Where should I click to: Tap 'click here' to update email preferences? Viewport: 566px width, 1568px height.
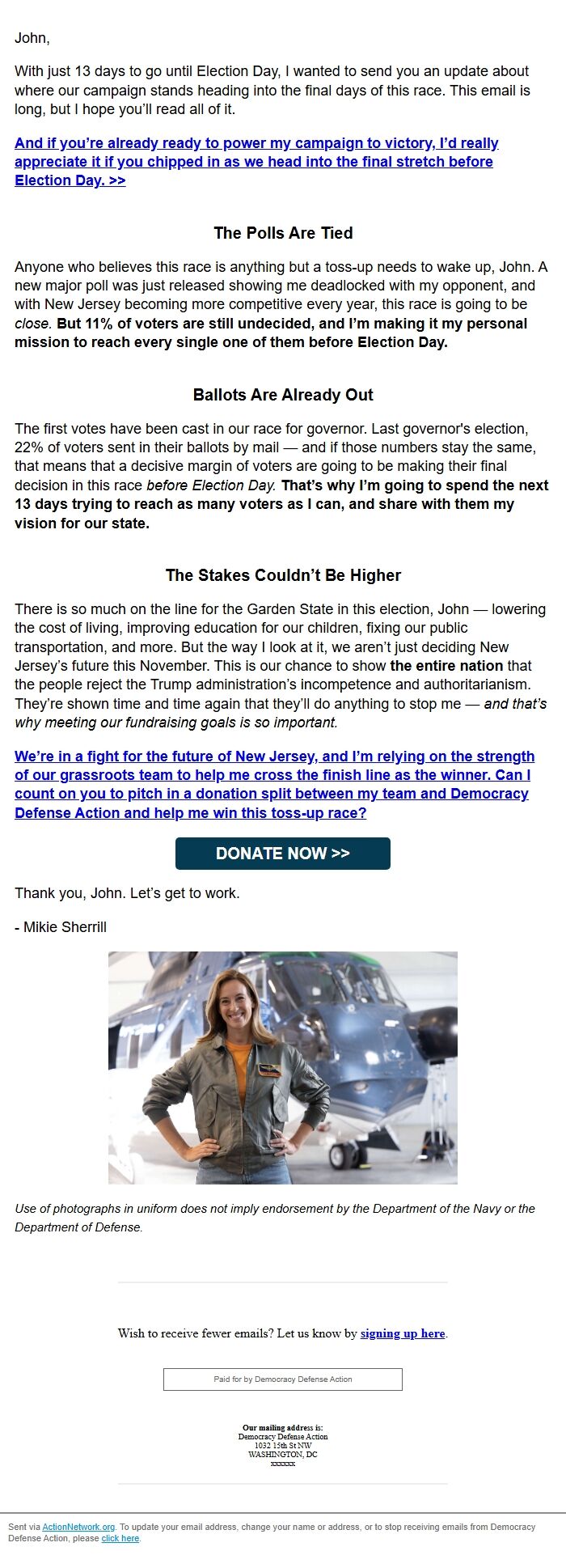[x=120, y=1538]
